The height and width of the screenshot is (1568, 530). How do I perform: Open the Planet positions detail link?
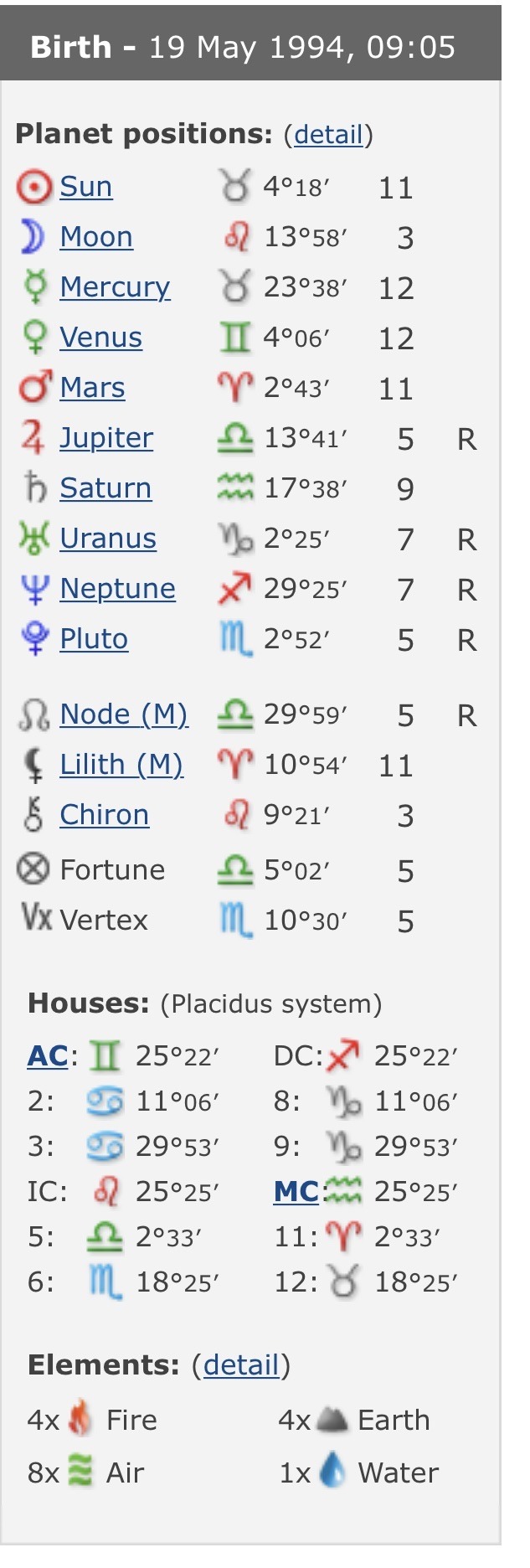coord(328,135)
